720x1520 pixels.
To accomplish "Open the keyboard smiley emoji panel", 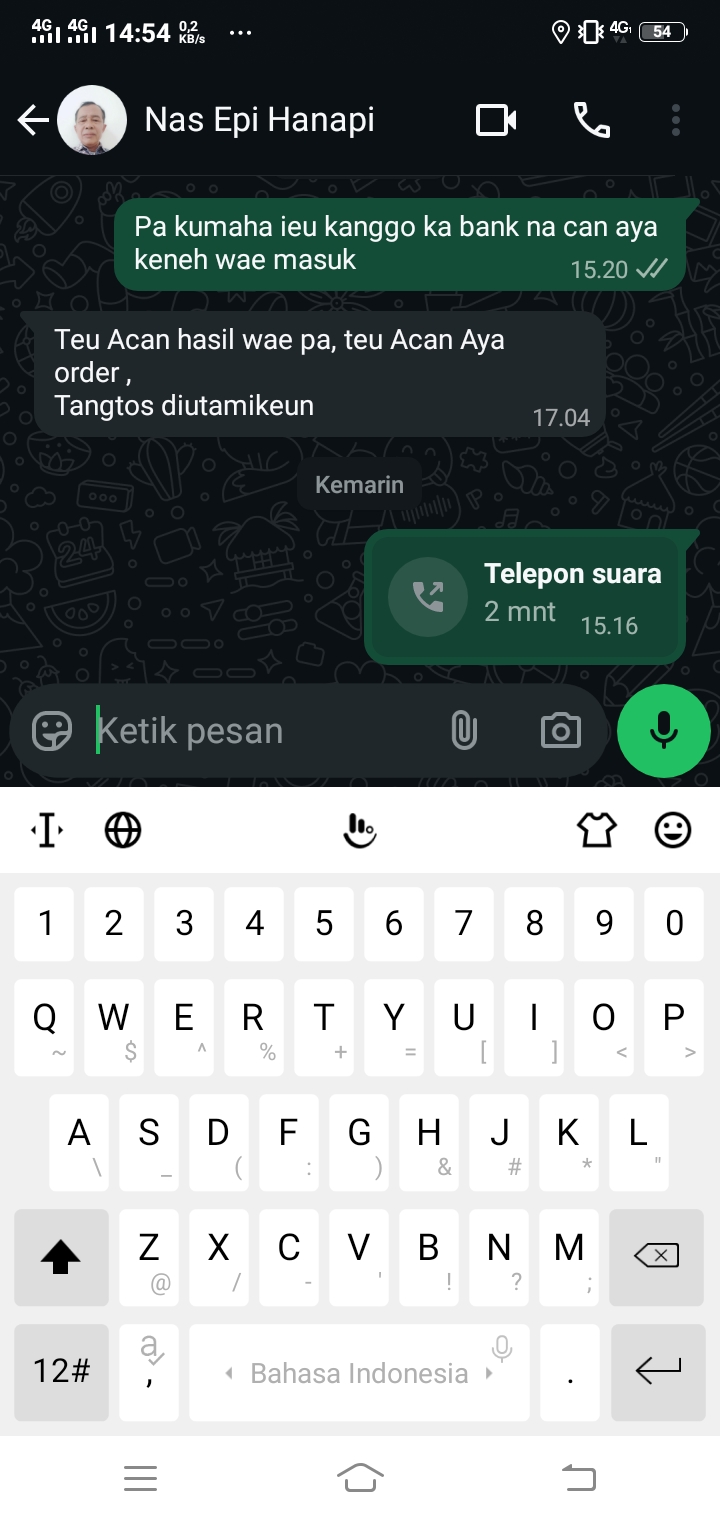I will coord(673,830).
